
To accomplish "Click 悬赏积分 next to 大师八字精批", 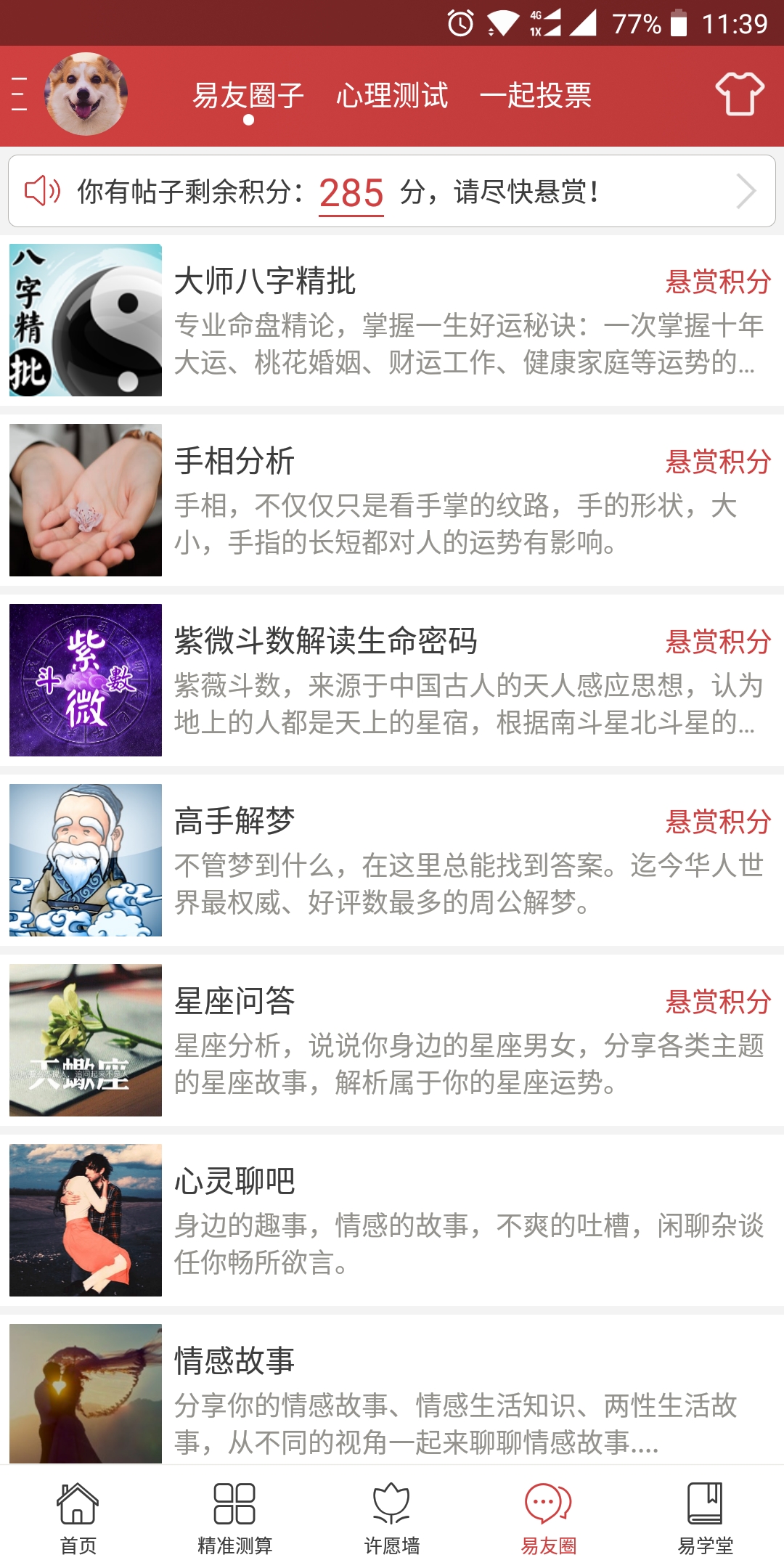I will pyautogui.click(x=717, y=282).
